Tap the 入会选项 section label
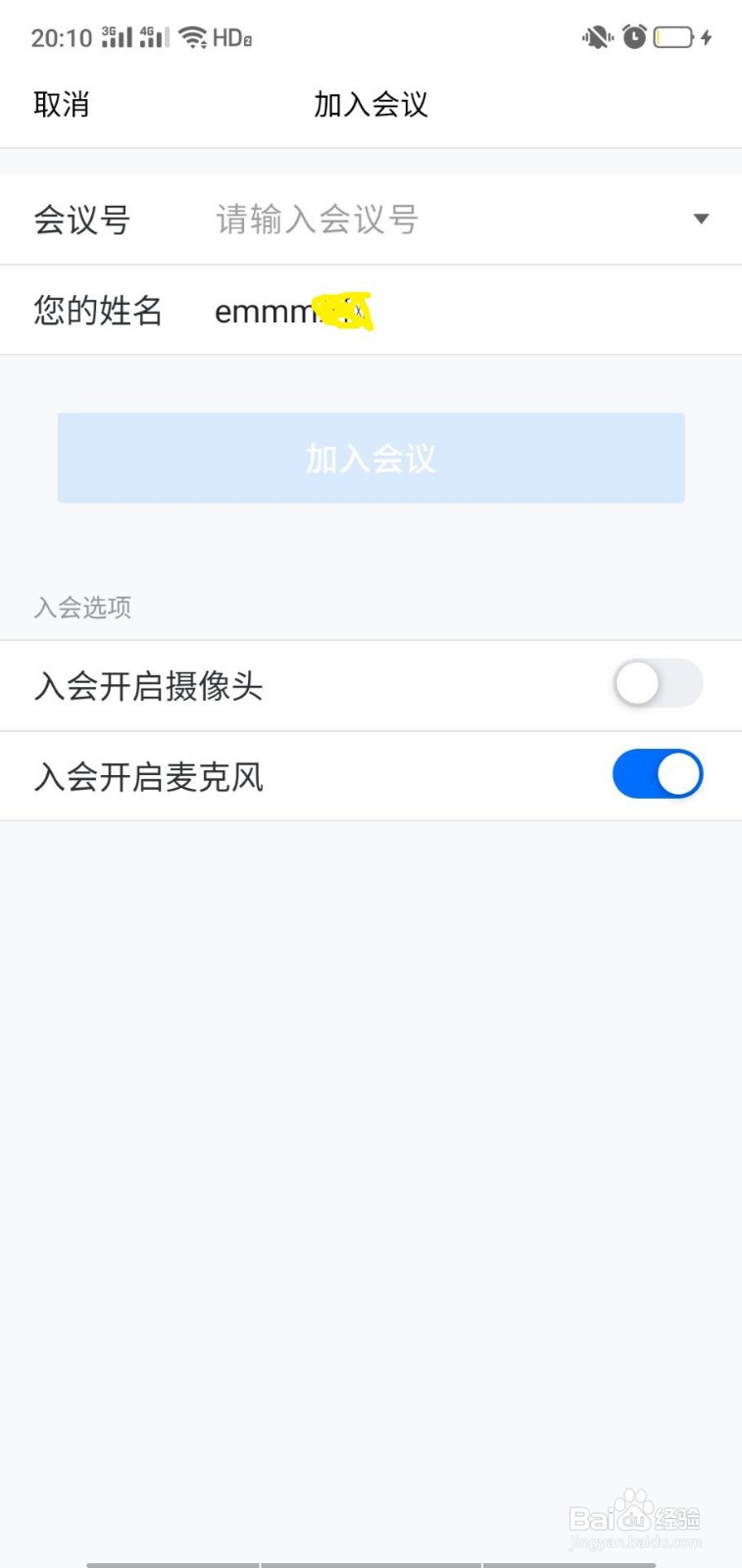 pyautogui.click(x=82, y=608)
